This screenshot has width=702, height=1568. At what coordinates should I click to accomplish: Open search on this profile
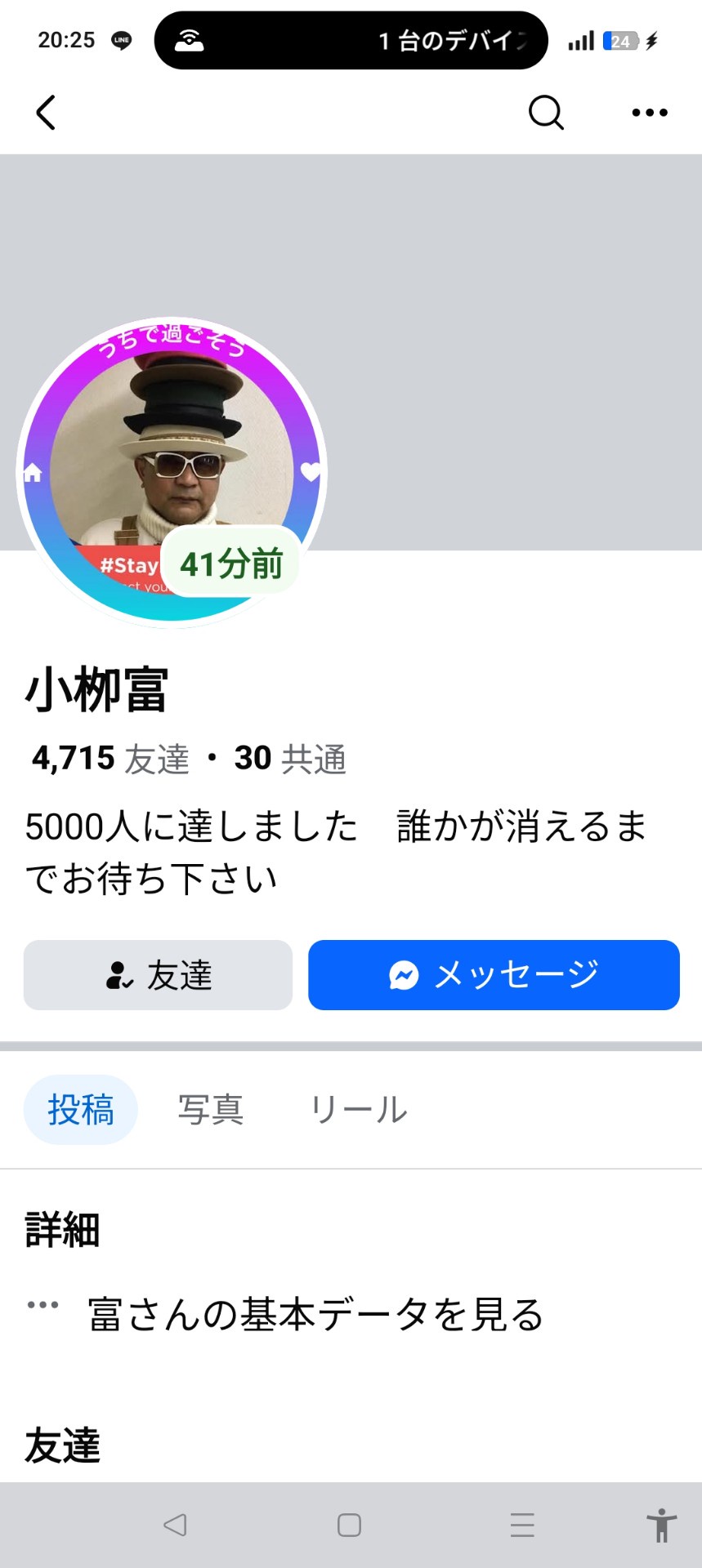(x=546, y=113)
